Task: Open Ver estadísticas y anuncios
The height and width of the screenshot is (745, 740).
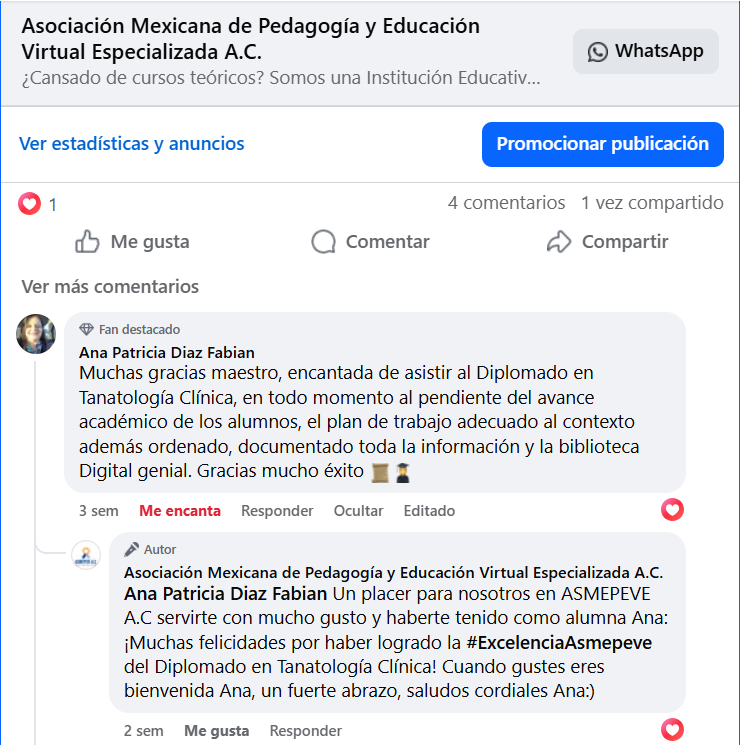Action: pyautogui.click(x=131, y=144)
